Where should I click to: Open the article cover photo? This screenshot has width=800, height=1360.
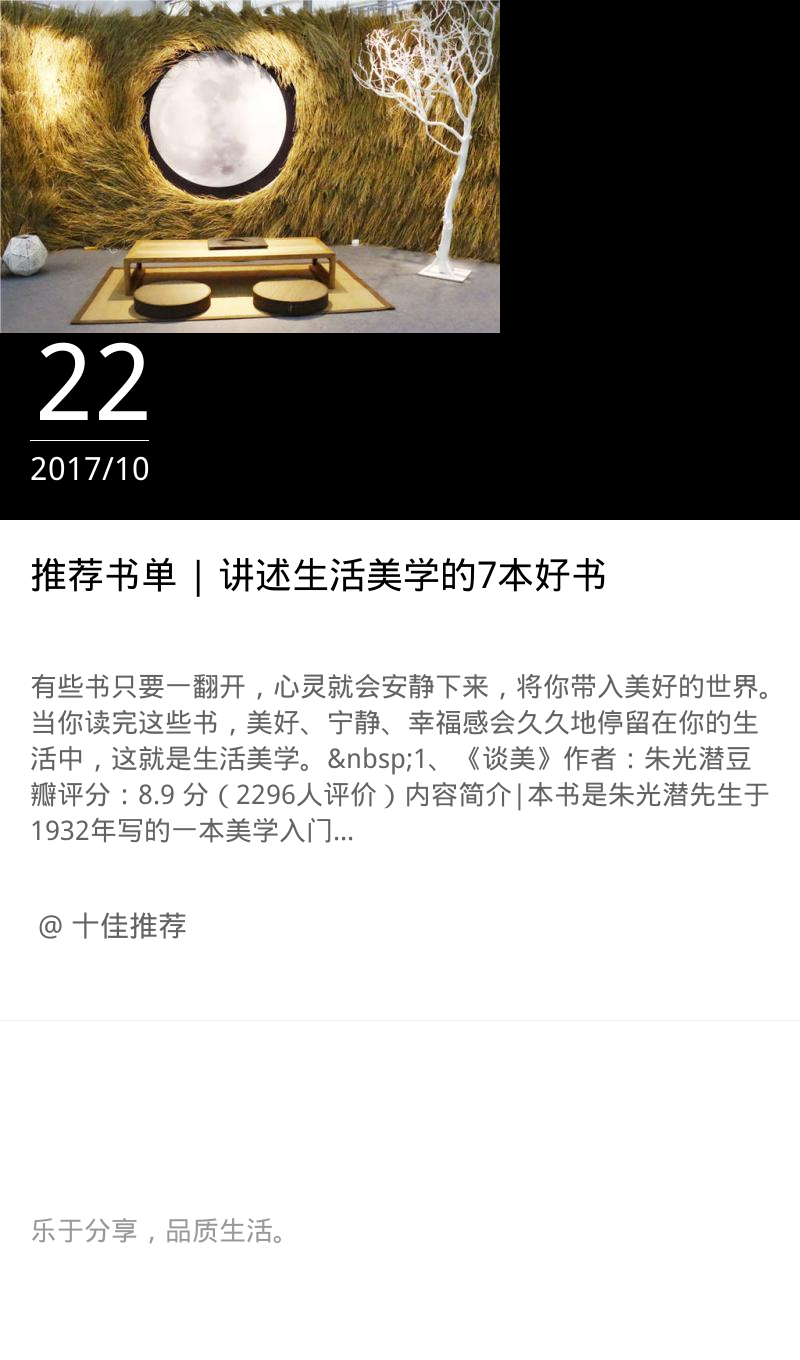tap(250, 166)
